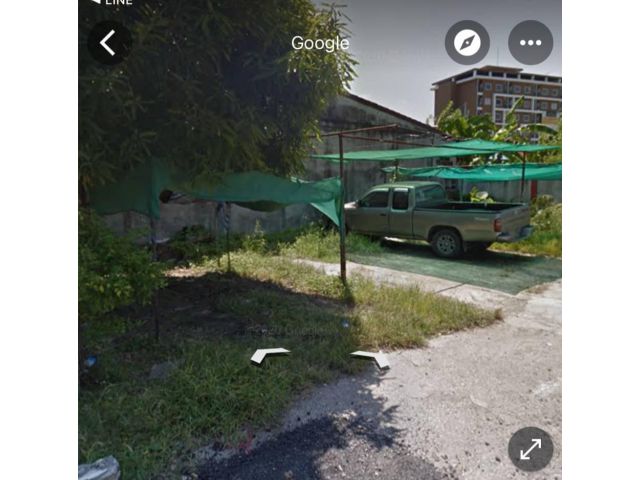Open the three-dot overflow menu

[530, 43]
